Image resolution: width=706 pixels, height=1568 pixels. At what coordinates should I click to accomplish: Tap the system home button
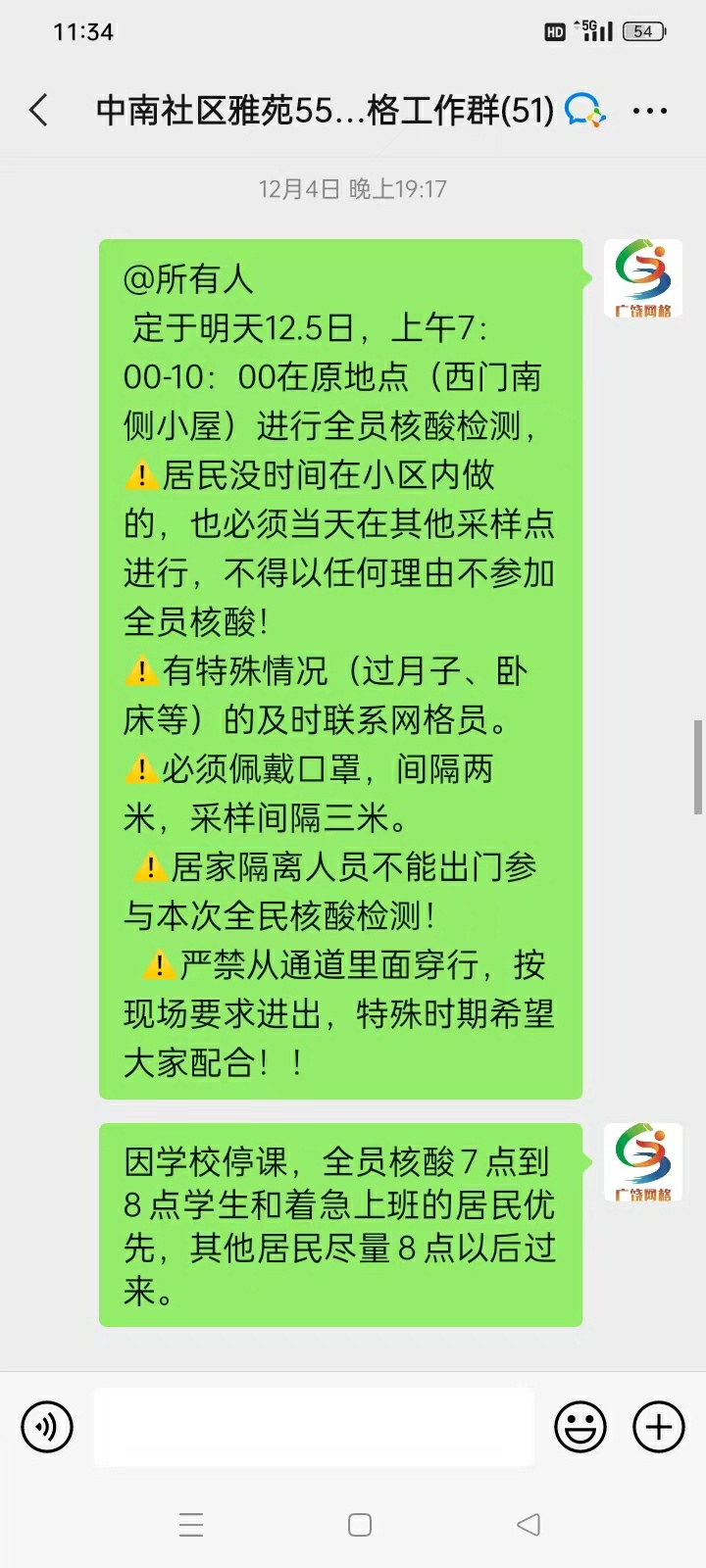coord(360,1525)
